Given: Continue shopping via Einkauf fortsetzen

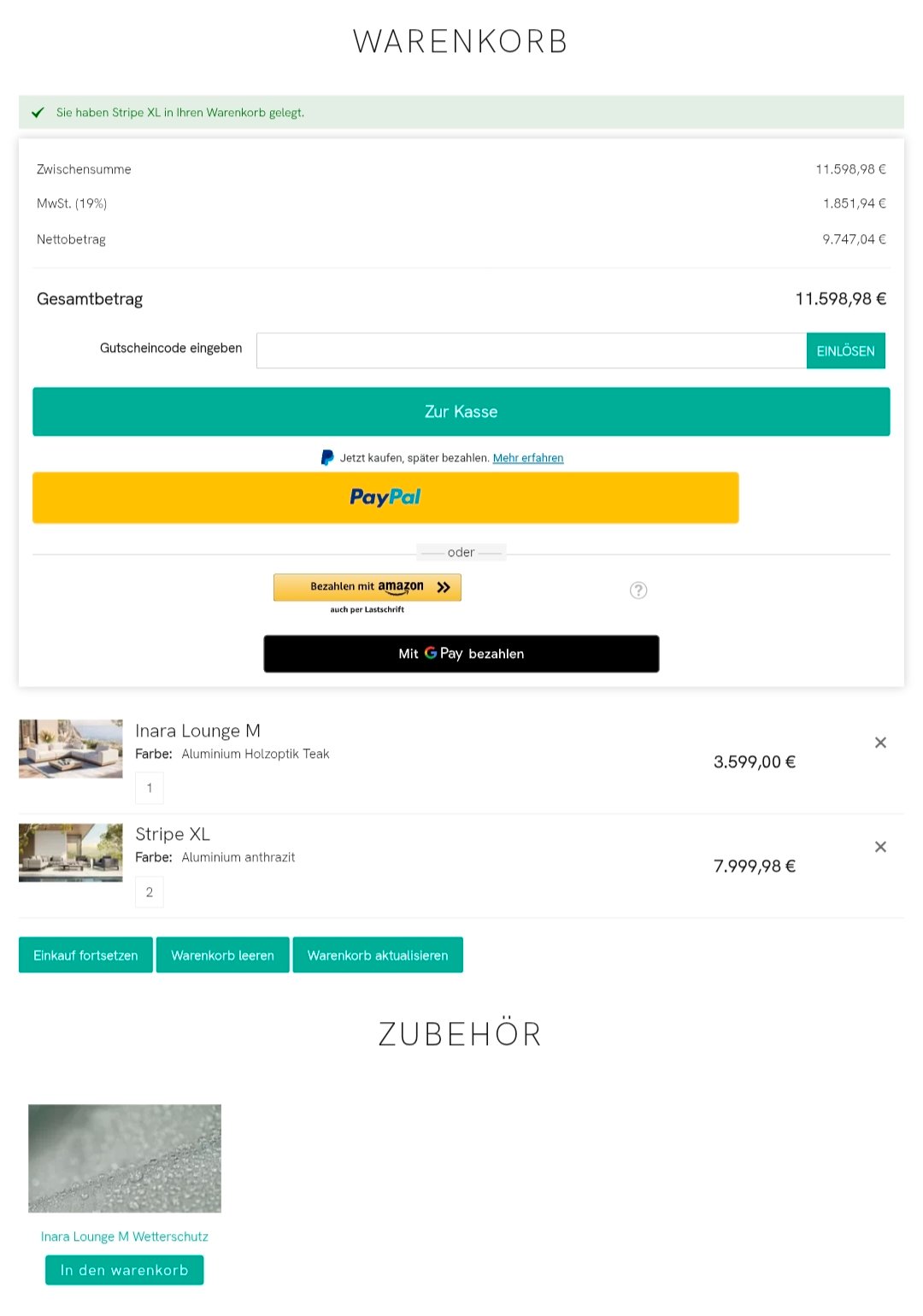Looking at the screenshot, I should 85,955.
